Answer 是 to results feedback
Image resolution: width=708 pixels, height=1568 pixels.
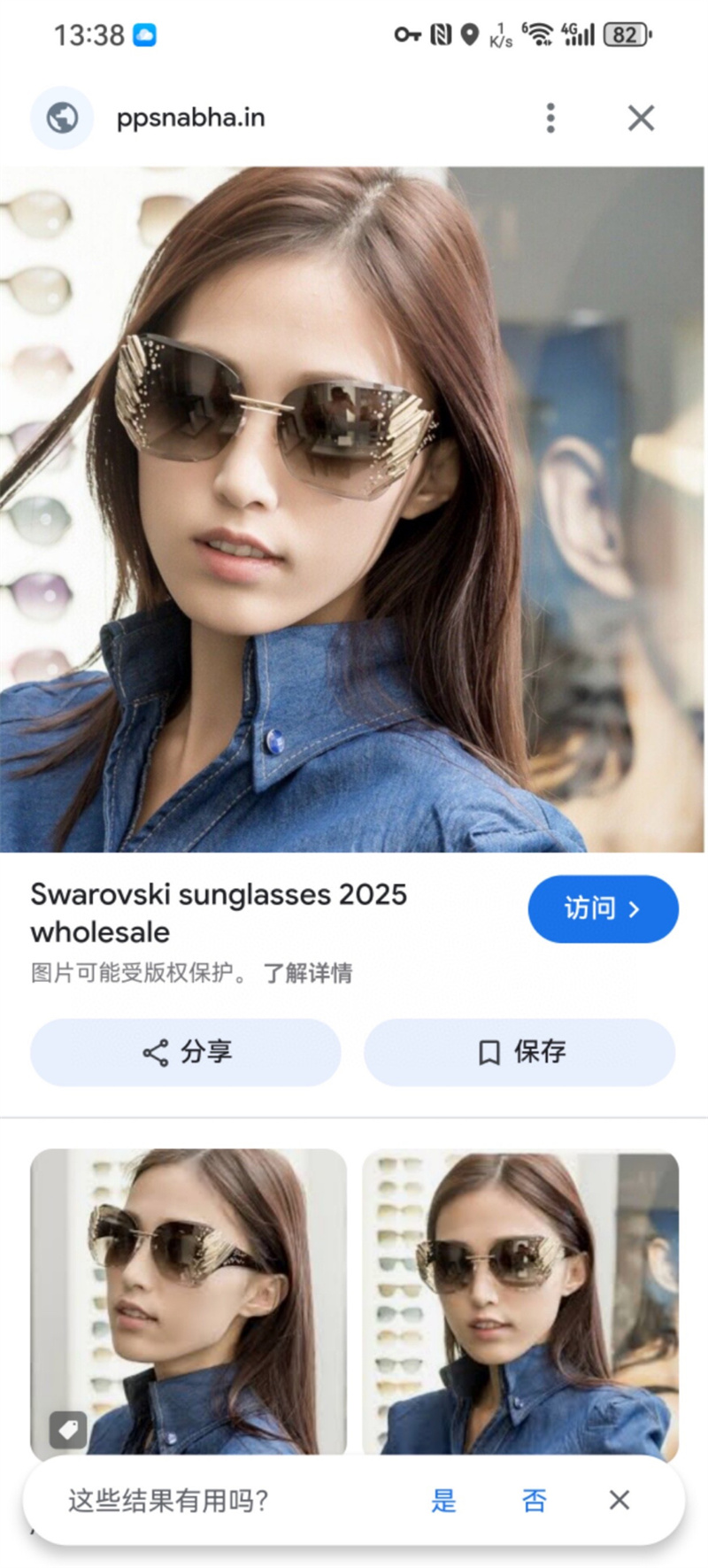tap(444, 1500)
